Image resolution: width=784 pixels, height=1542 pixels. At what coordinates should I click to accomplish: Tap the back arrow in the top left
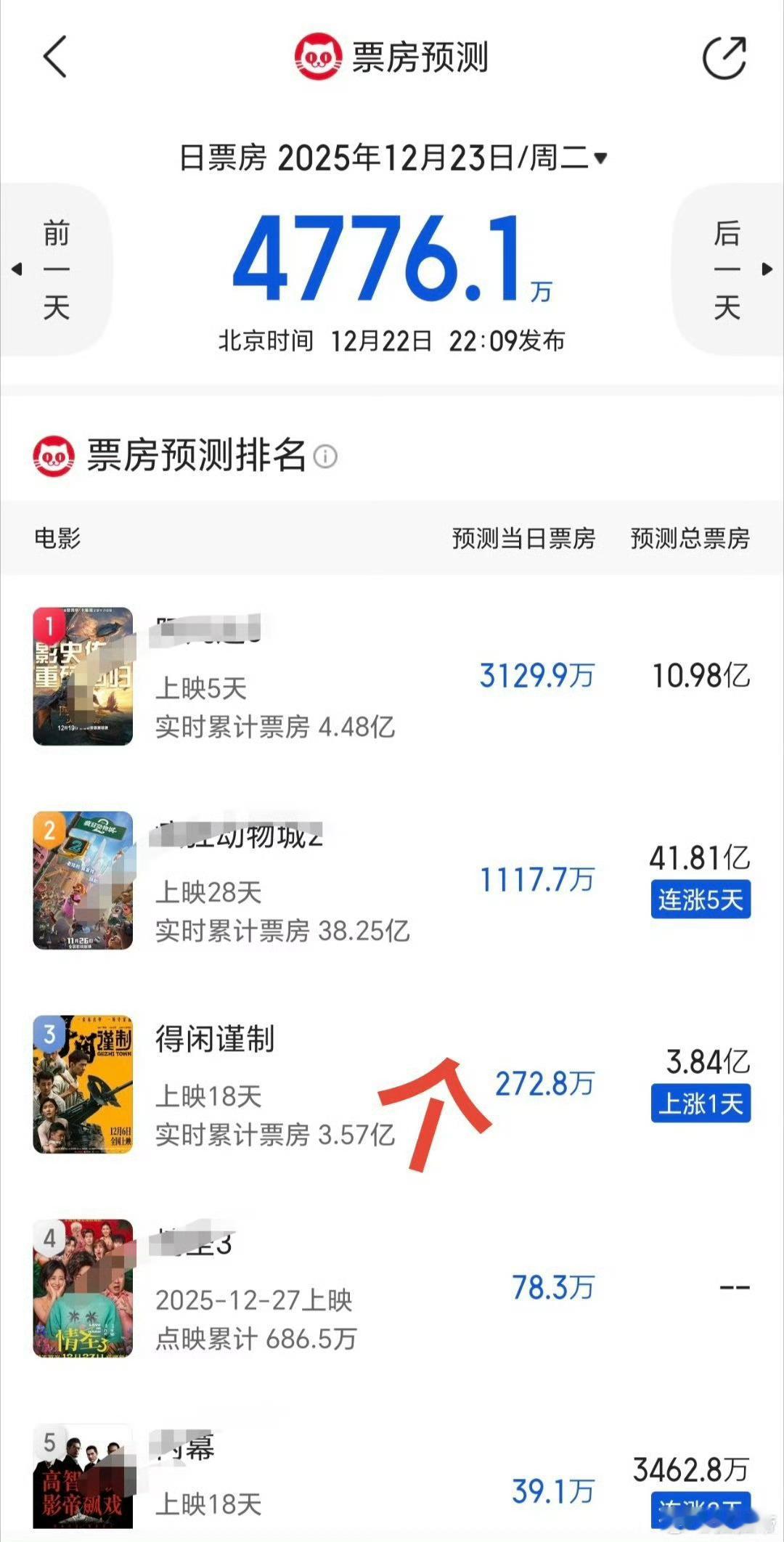click(x=55, y=57)
